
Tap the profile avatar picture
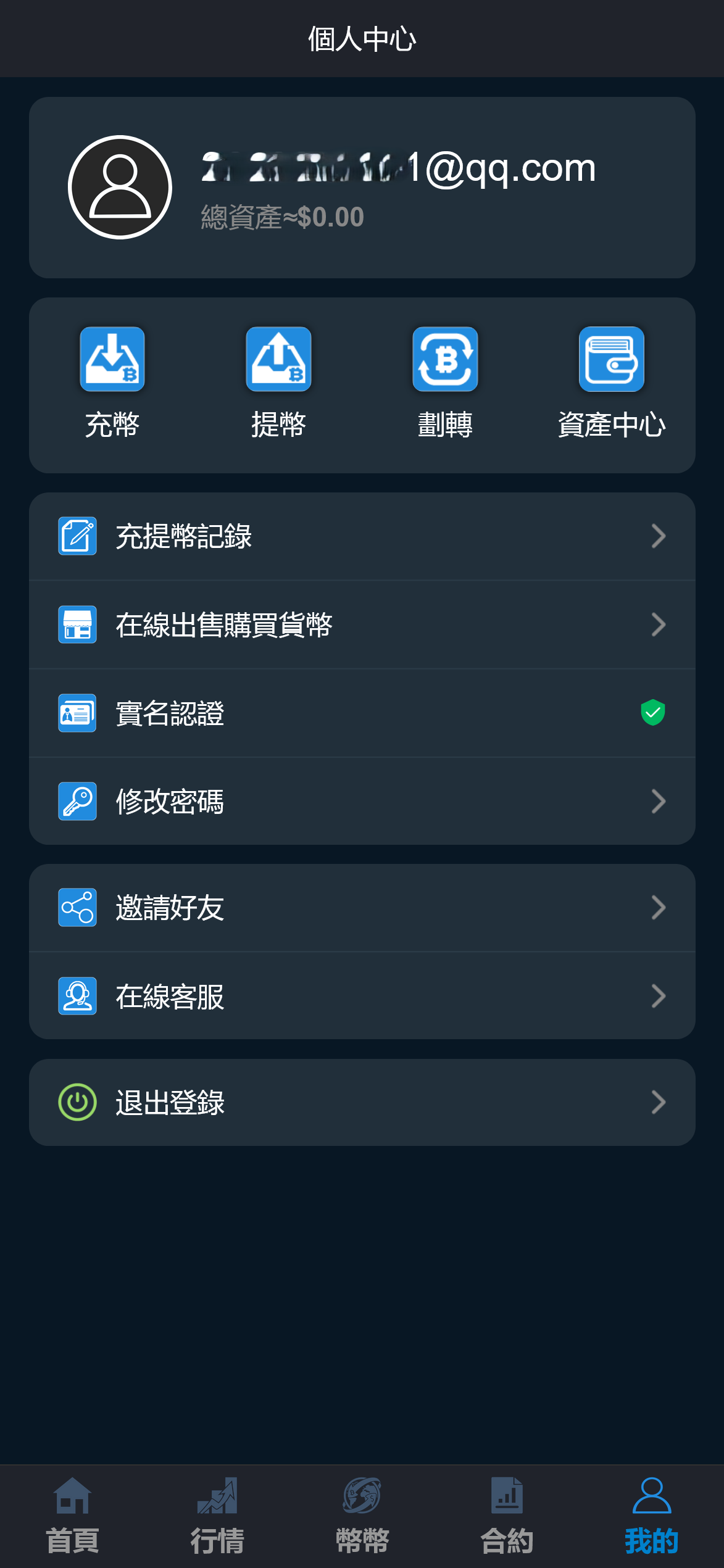click(x=120, y=187)
